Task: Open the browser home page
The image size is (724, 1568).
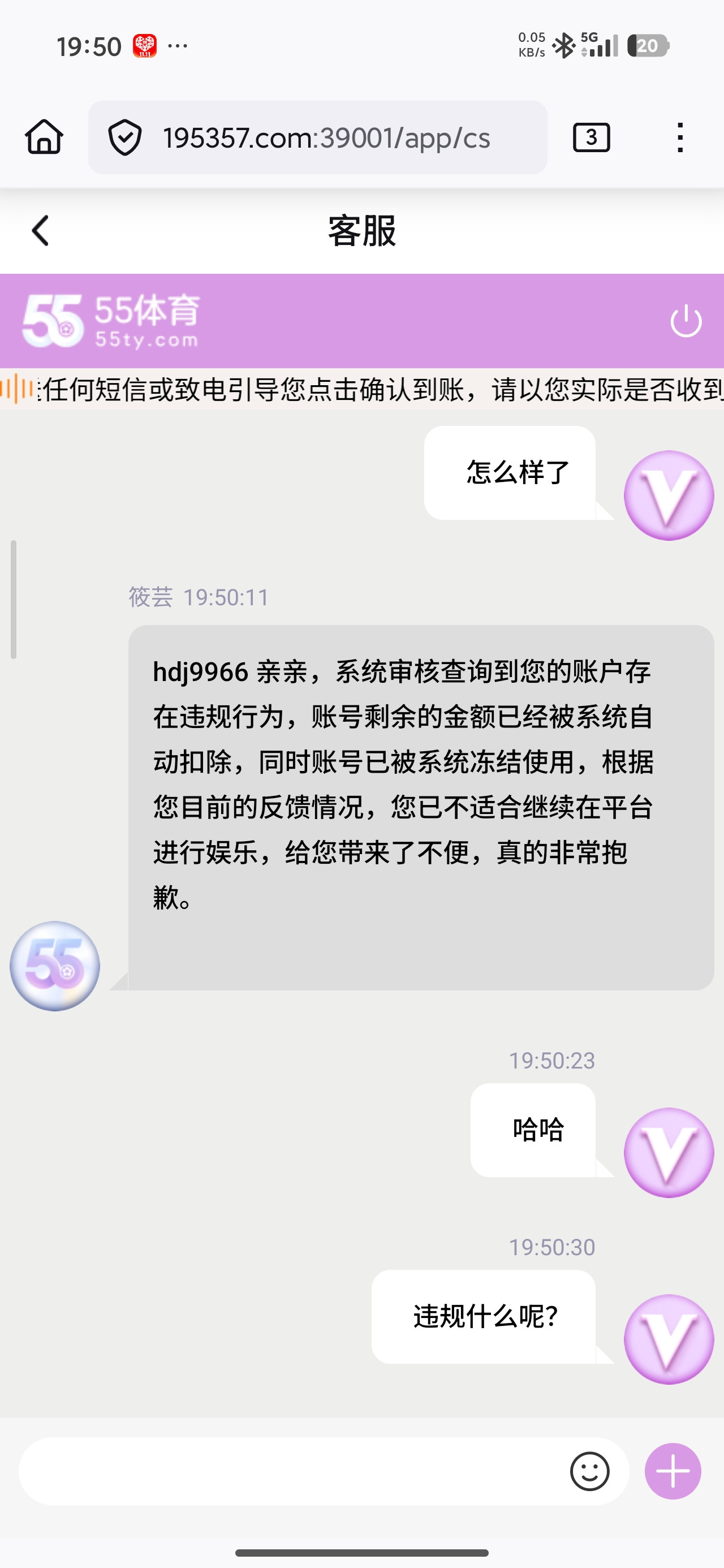Action: [x=44, y=137]
